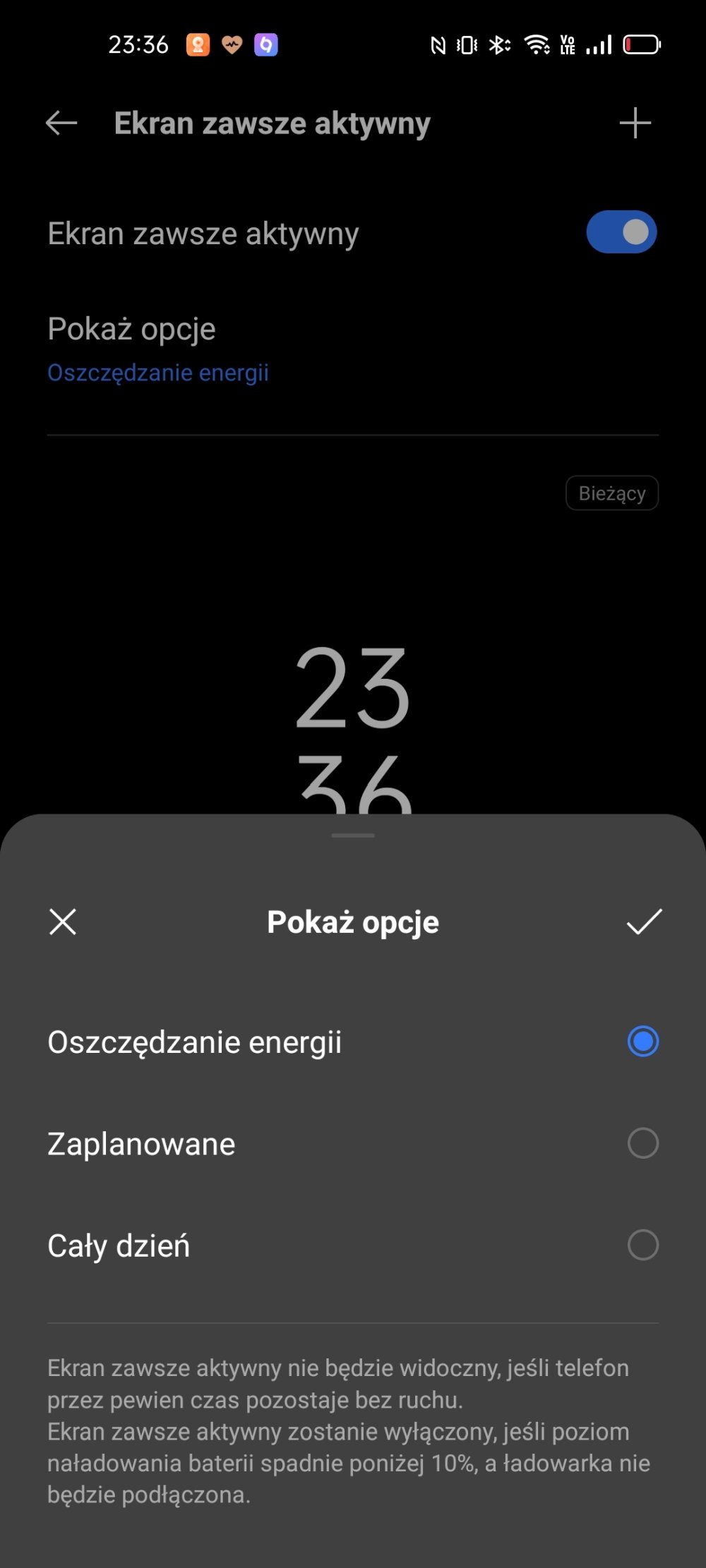Confirm selection with the checkmark
This screenshot has height=1568, width=706.
click(644, 922)
